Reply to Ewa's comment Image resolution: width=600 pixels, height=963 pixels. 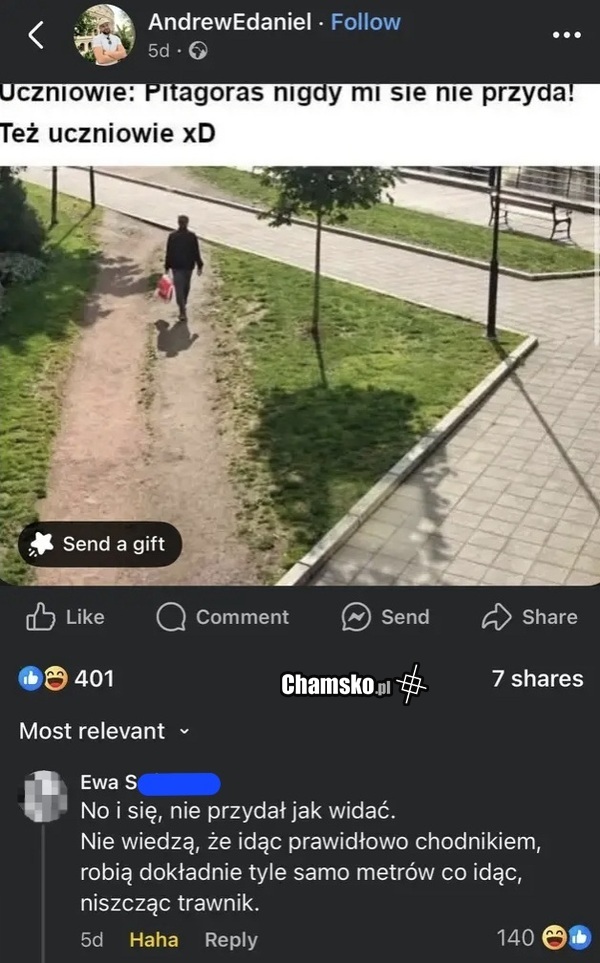231,939
